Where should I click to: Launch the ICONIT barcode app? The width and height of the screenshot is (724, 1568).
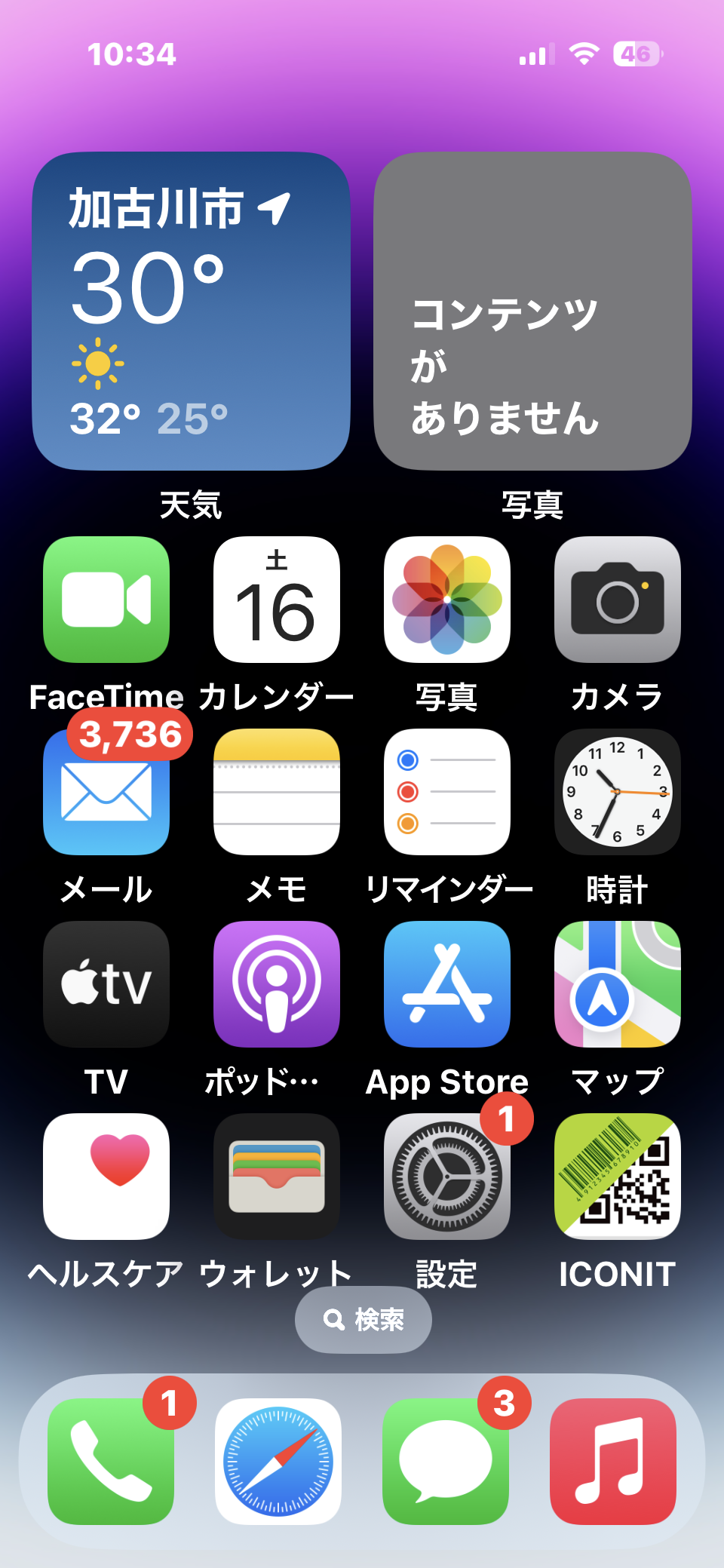618,1177
